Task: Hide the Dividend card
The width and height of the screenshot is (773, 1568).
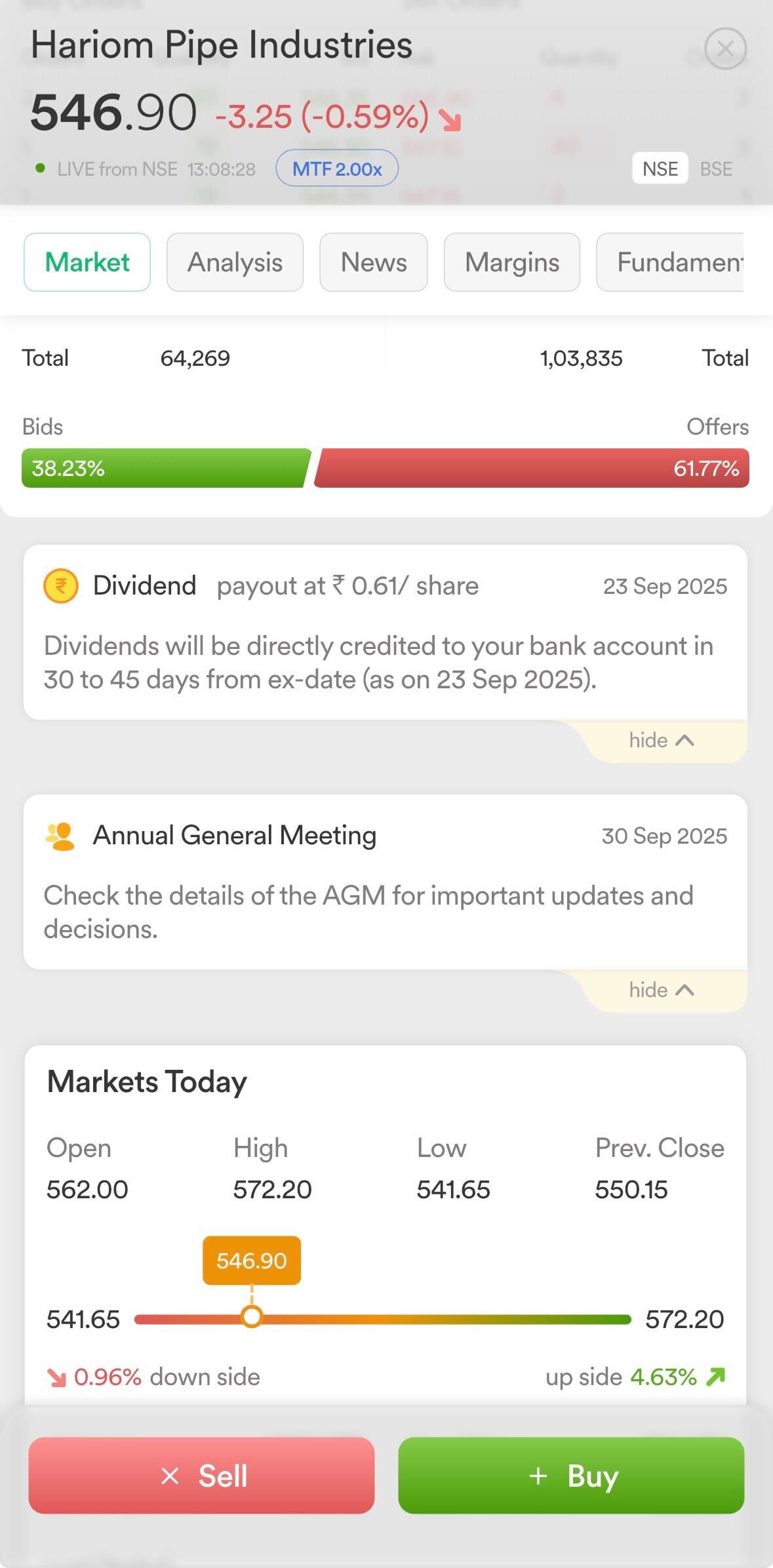Action: click(x=661, y=741)
